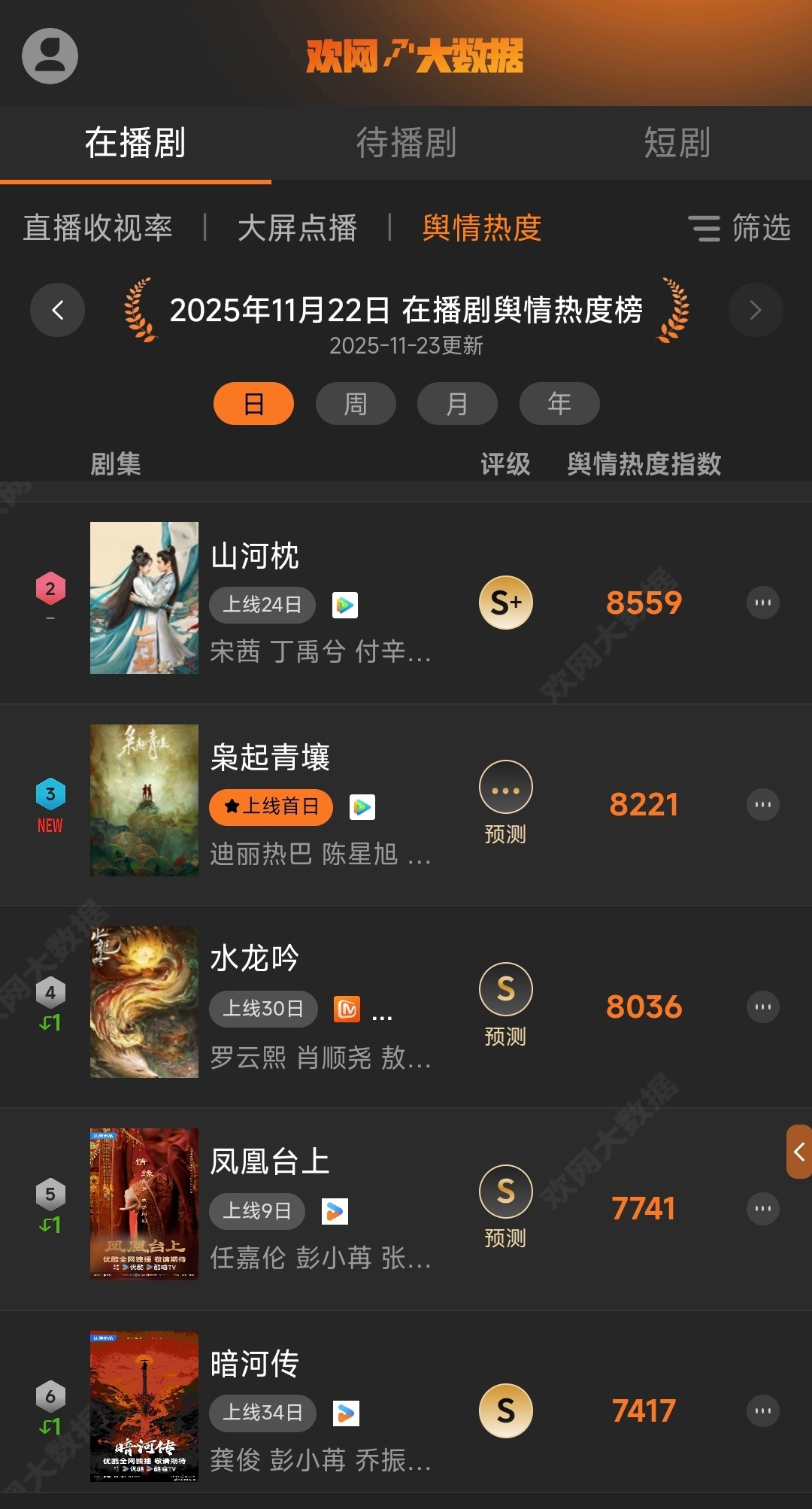
Task: Select the 年 yearly ranking toggle
Action: coord(559,403)
